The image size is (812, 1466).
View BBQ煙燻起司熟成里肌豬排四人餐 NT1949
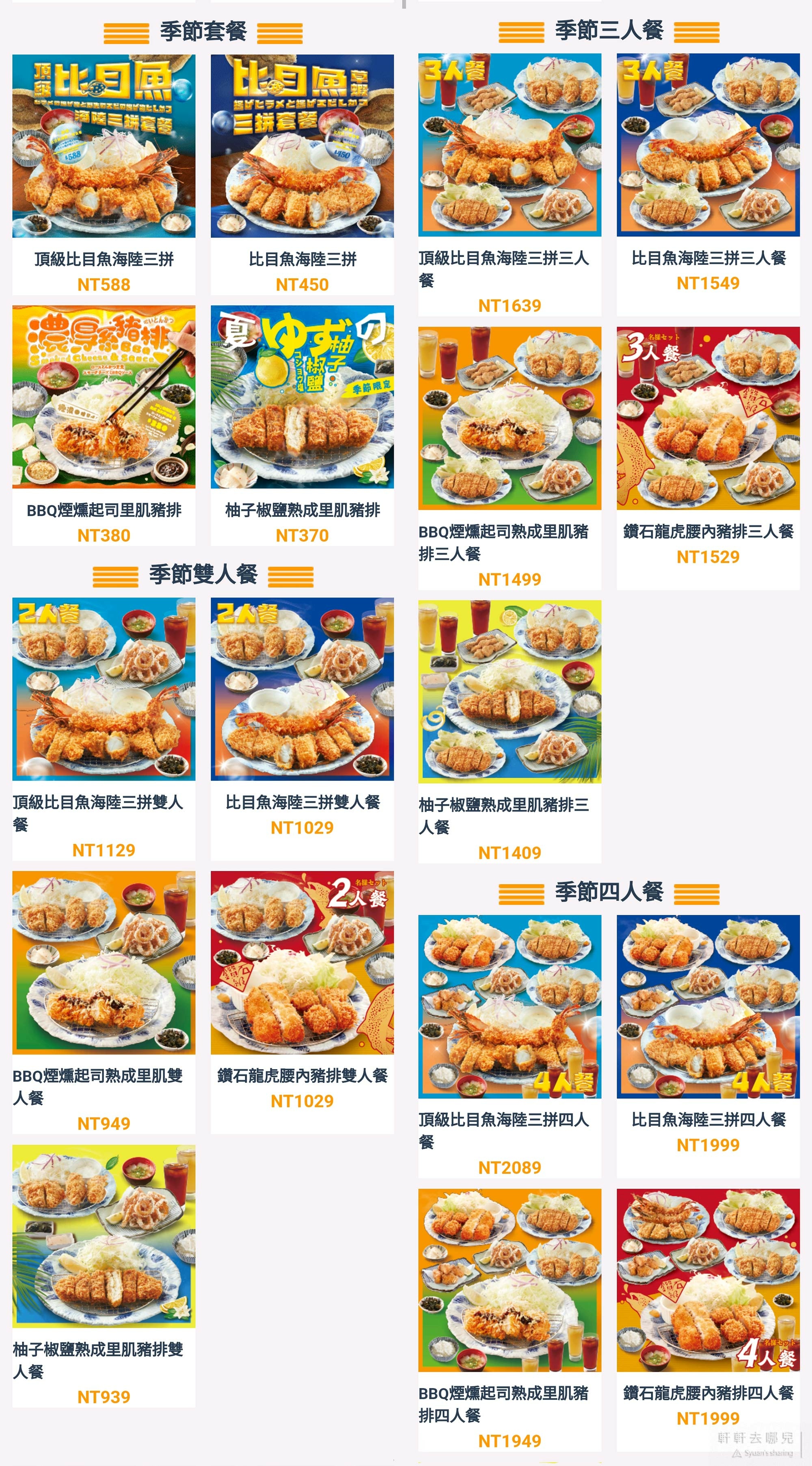point(510,1320)
